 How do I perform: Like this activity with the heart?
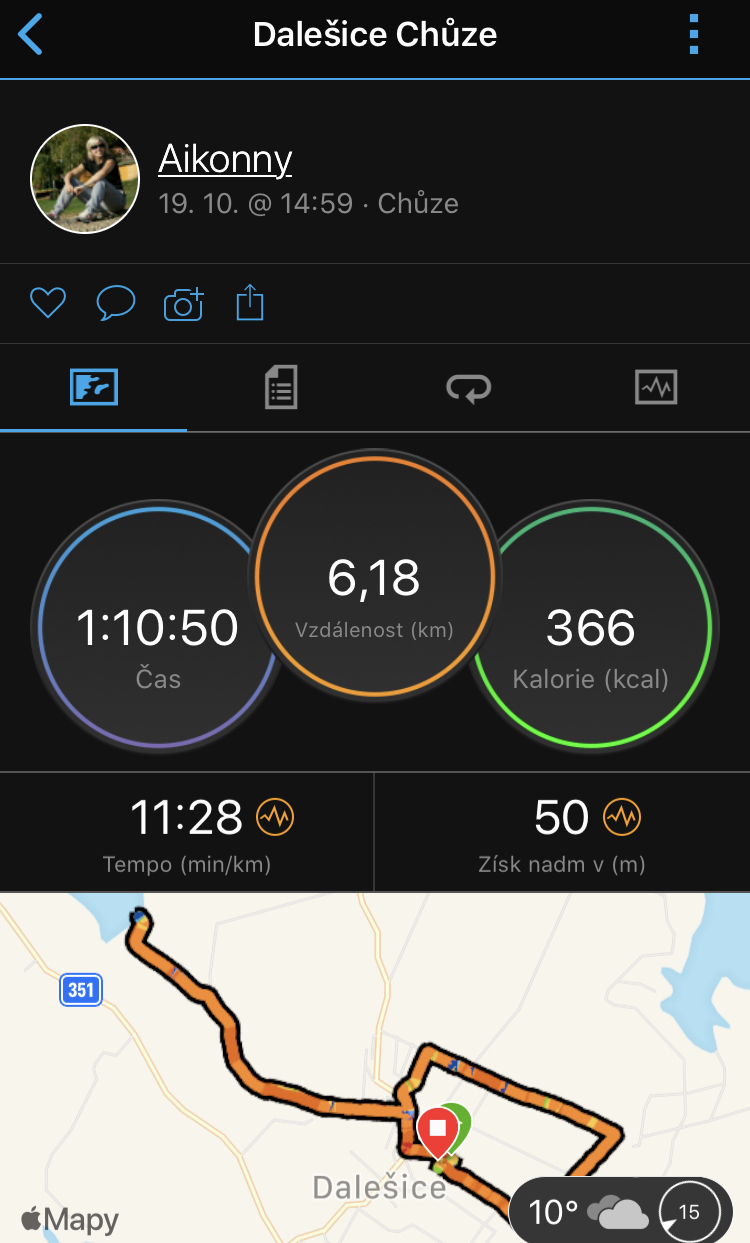pos(47,303)
